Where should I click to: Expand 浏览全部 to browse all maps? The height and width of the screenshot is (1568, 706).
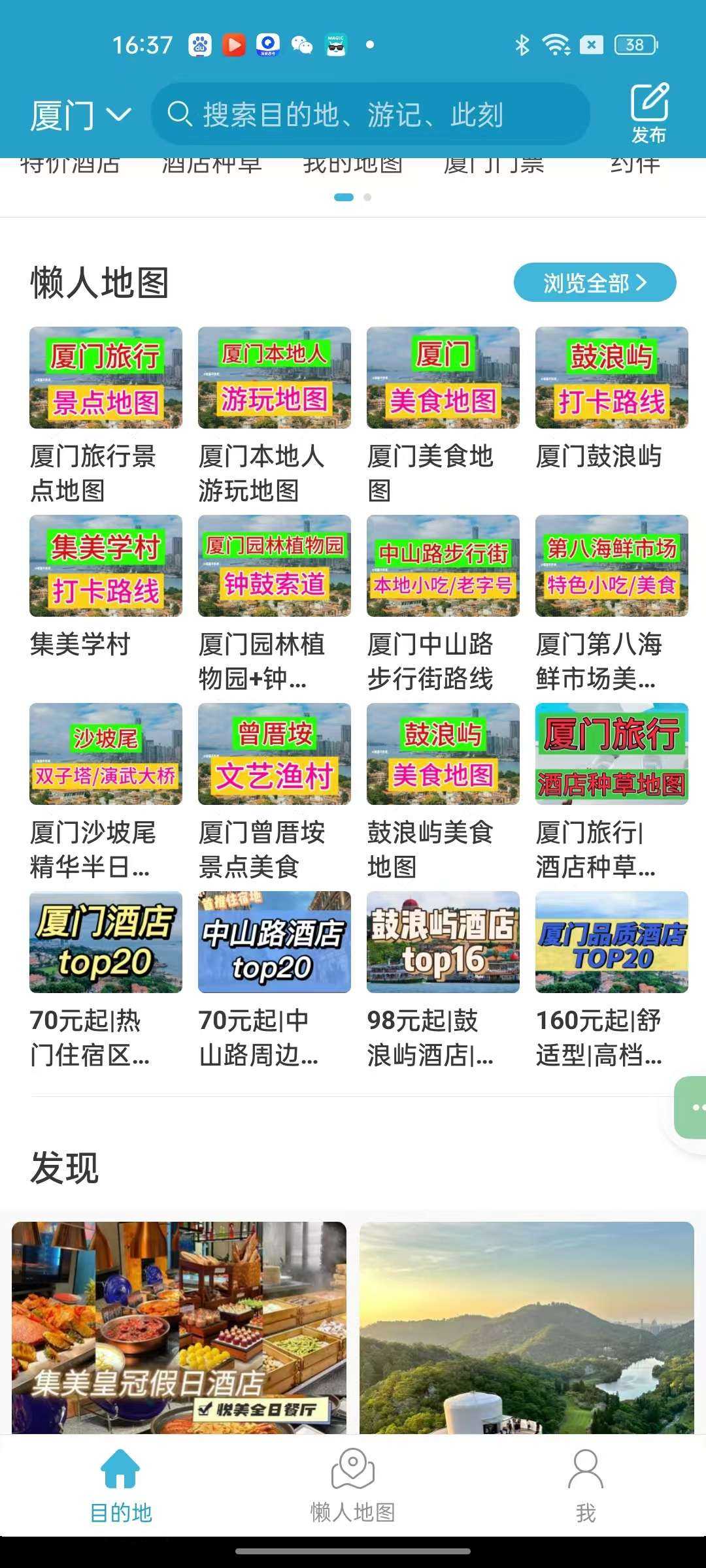pyautogui.click(x=595, y=282)
